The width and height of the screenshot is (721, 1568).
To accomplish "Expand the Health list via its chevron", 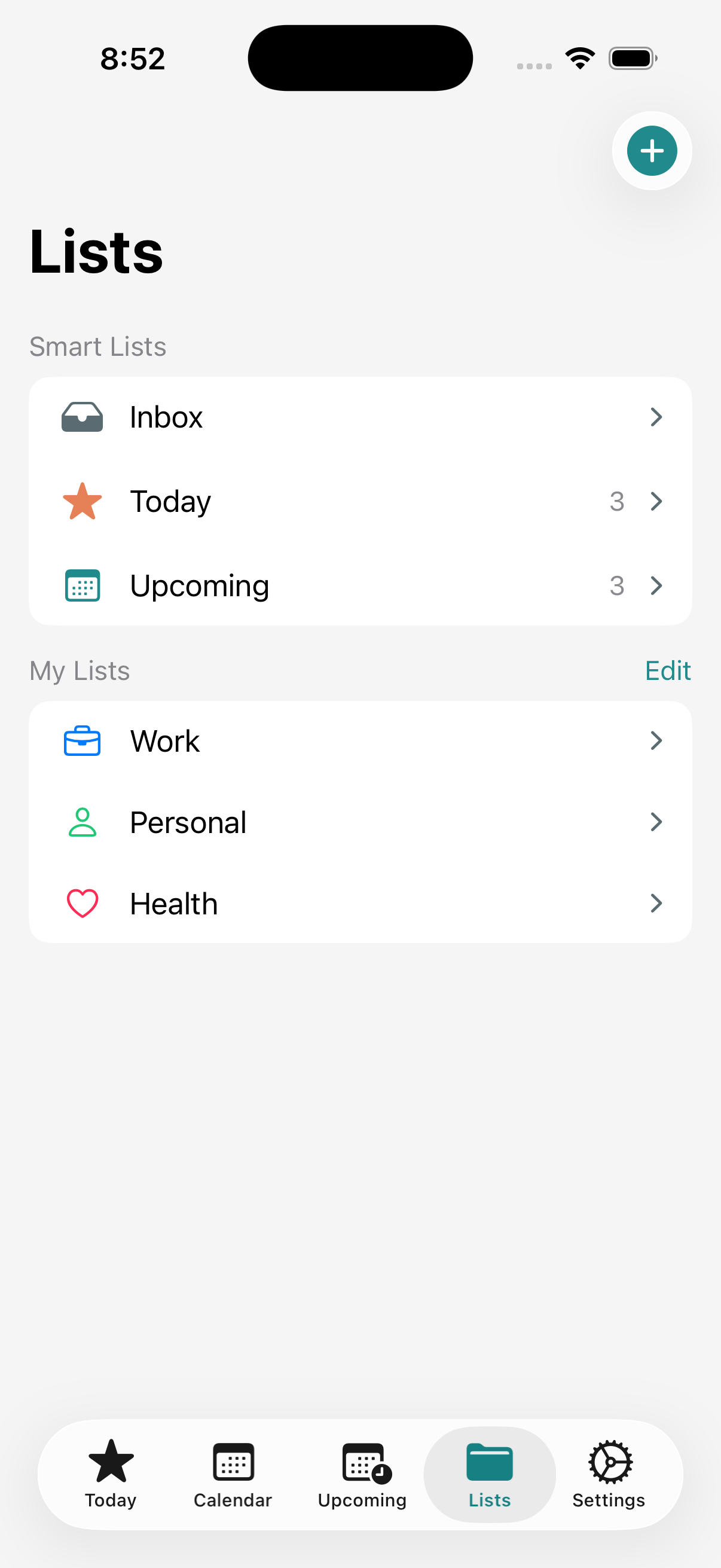I will click(x=656, y=903).
